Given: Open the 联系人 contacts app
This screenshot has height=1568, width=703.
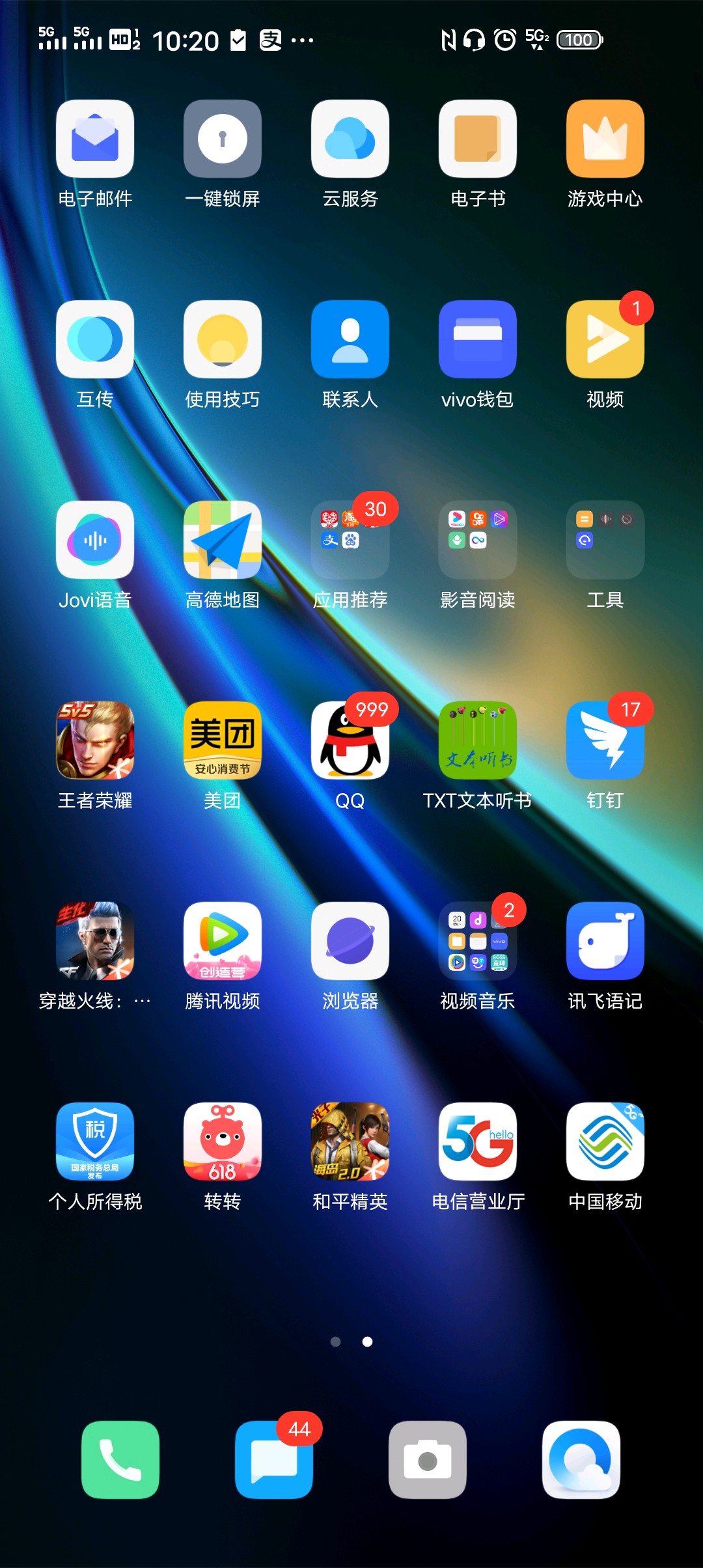Looking at the screenshot, I should 350,339.
